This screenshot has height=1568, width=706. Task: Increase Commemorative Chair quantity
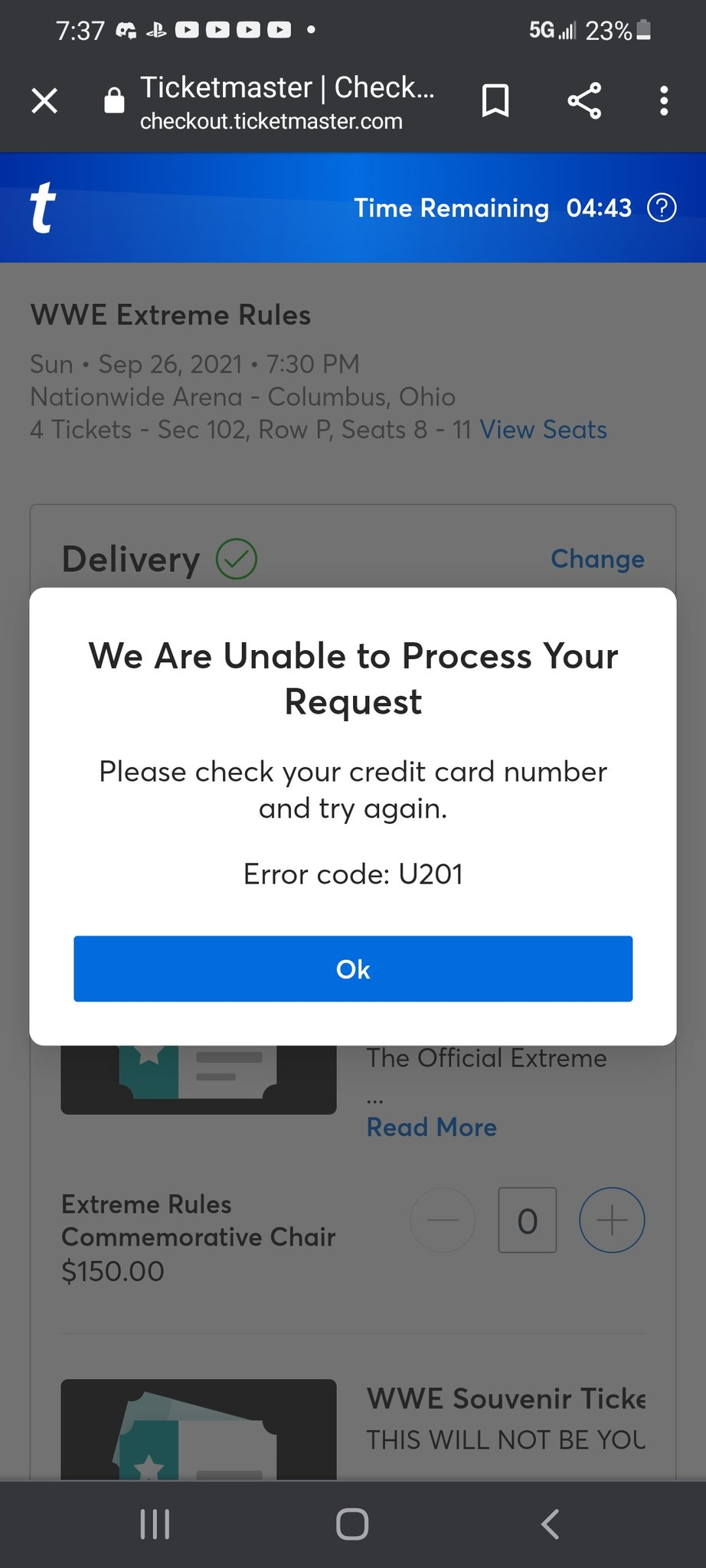tap(612, 1220)
